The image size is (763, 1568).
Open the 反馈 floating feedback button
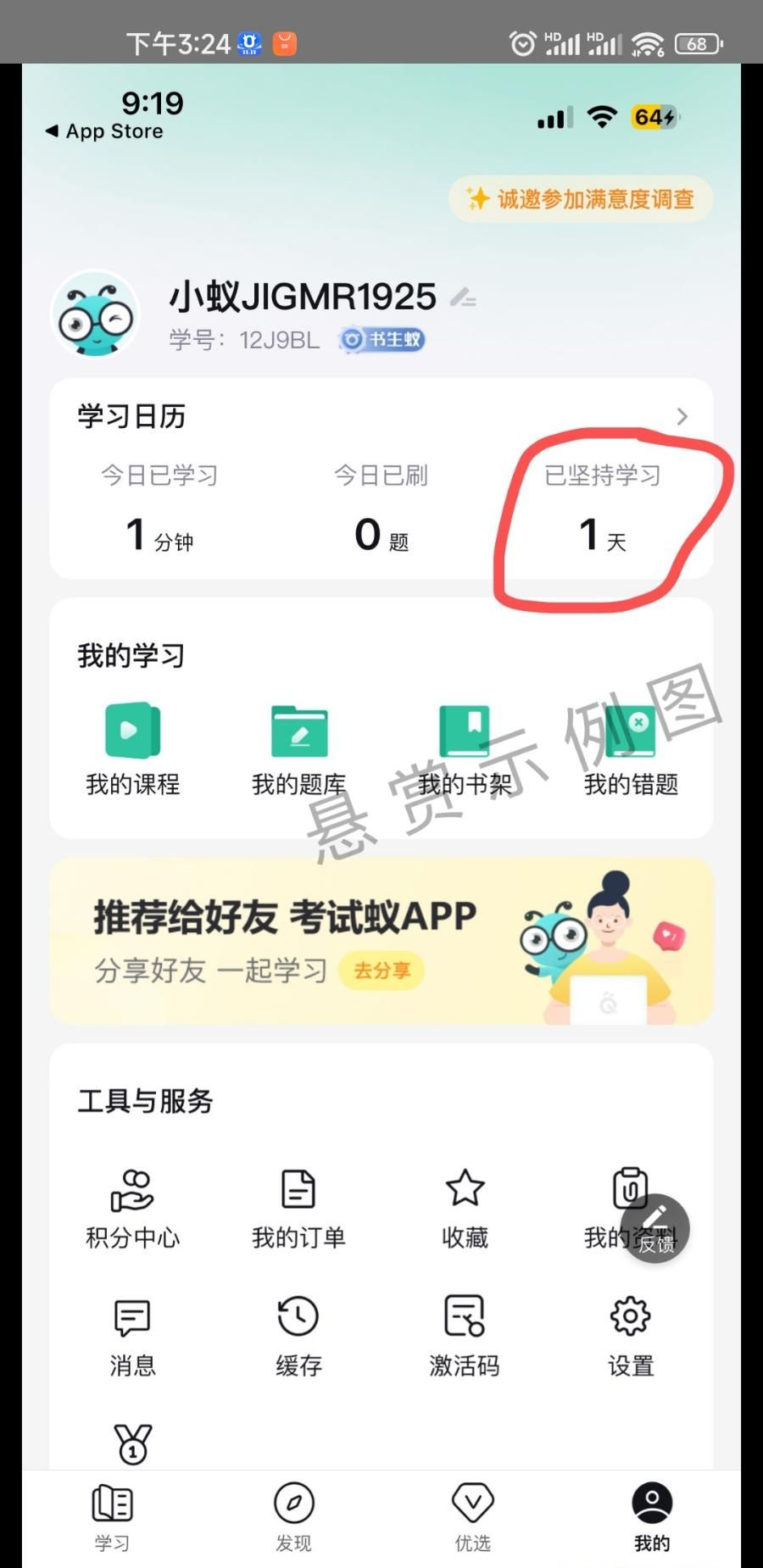(x=655, y=1229)
